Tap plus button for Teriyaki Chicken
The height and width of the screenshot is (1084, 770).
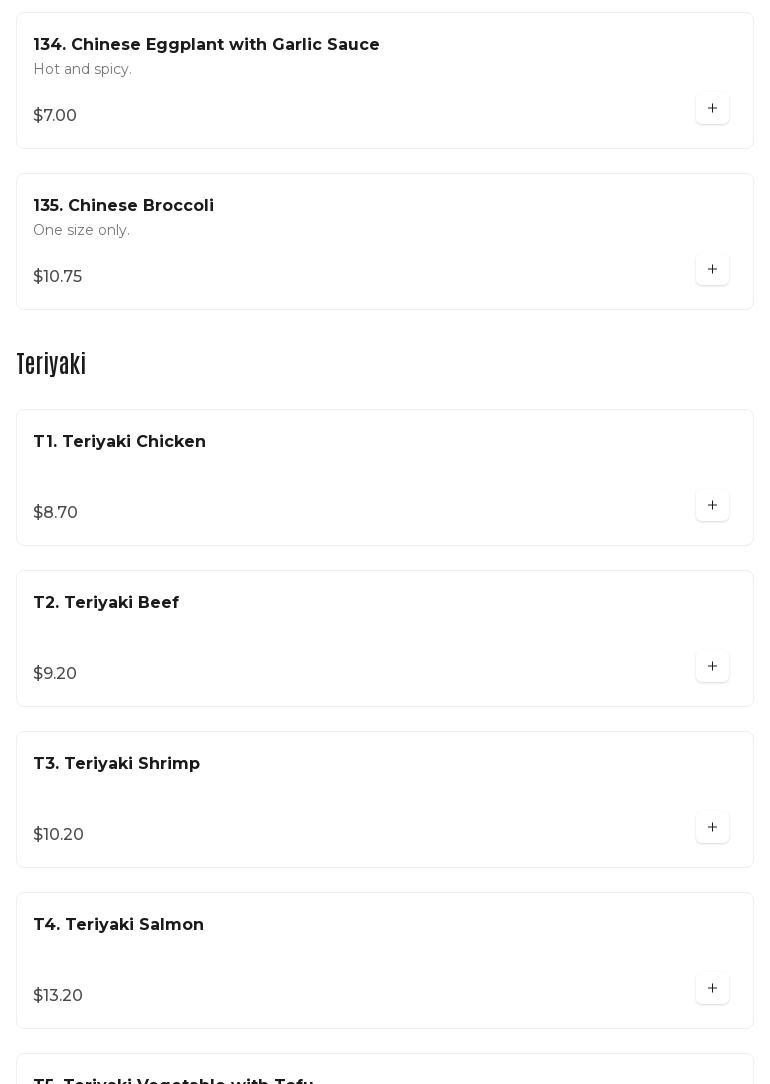point(712,505)
